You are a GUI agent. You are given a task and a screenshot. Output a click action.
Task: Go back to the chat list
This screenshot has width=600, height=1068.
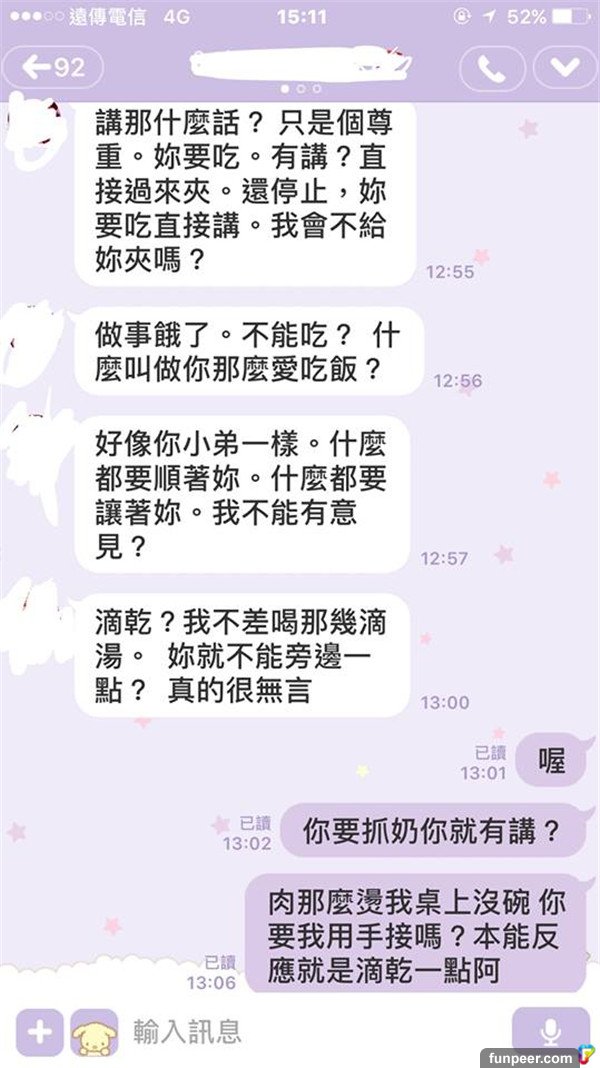53,67
